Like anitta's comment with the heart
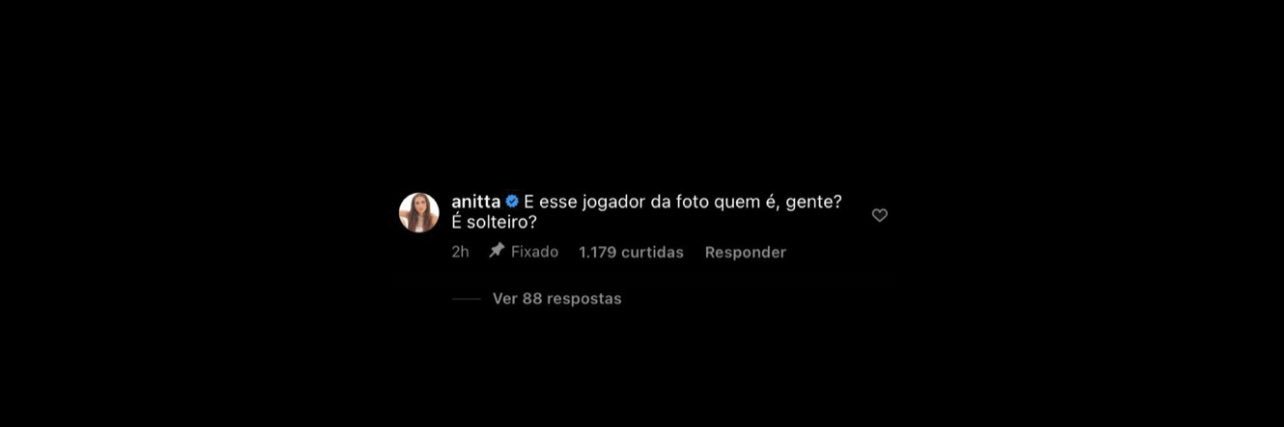The image size is (1284, 427). coord(879,215)
